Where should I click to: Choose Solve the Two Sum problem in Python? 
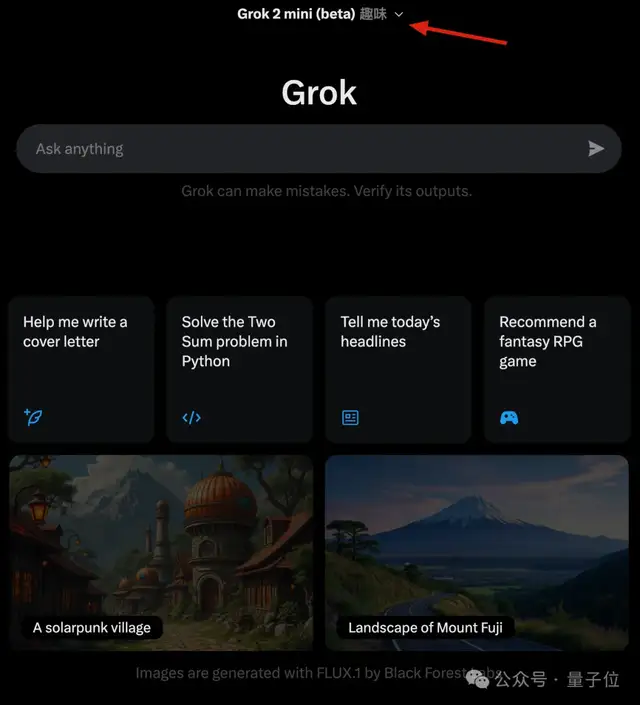tap(240, 368)
